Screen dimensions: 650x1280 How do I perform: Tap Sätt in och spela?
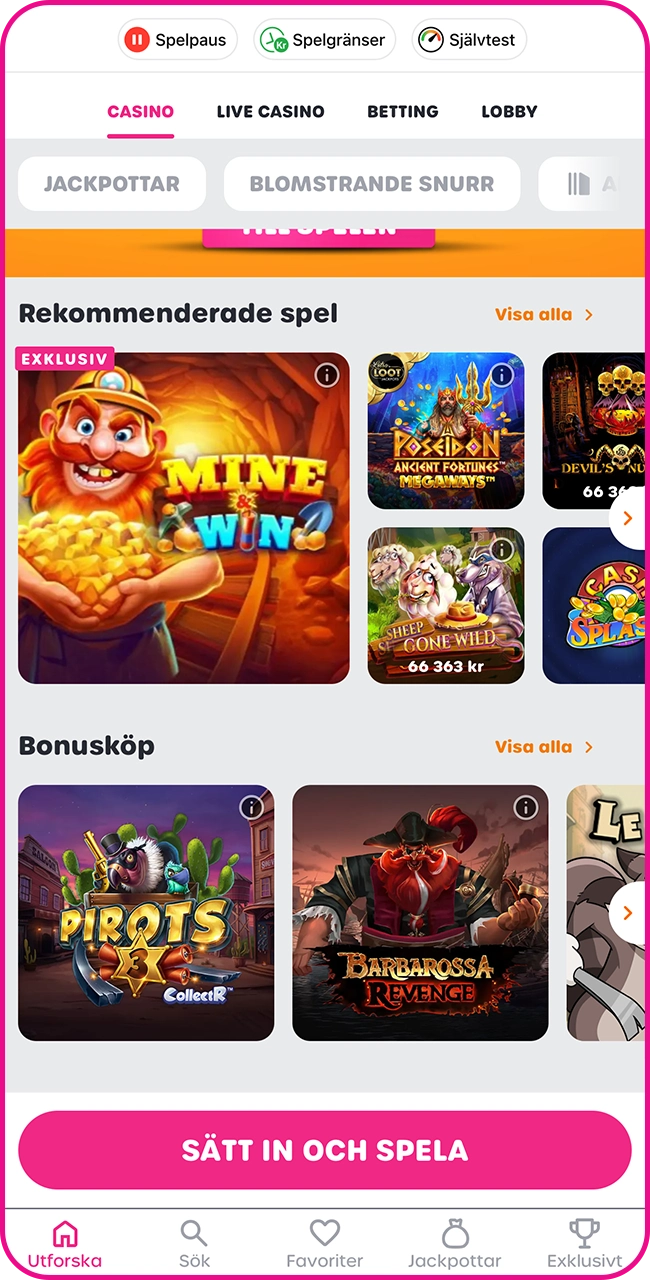pos(325,1150)
